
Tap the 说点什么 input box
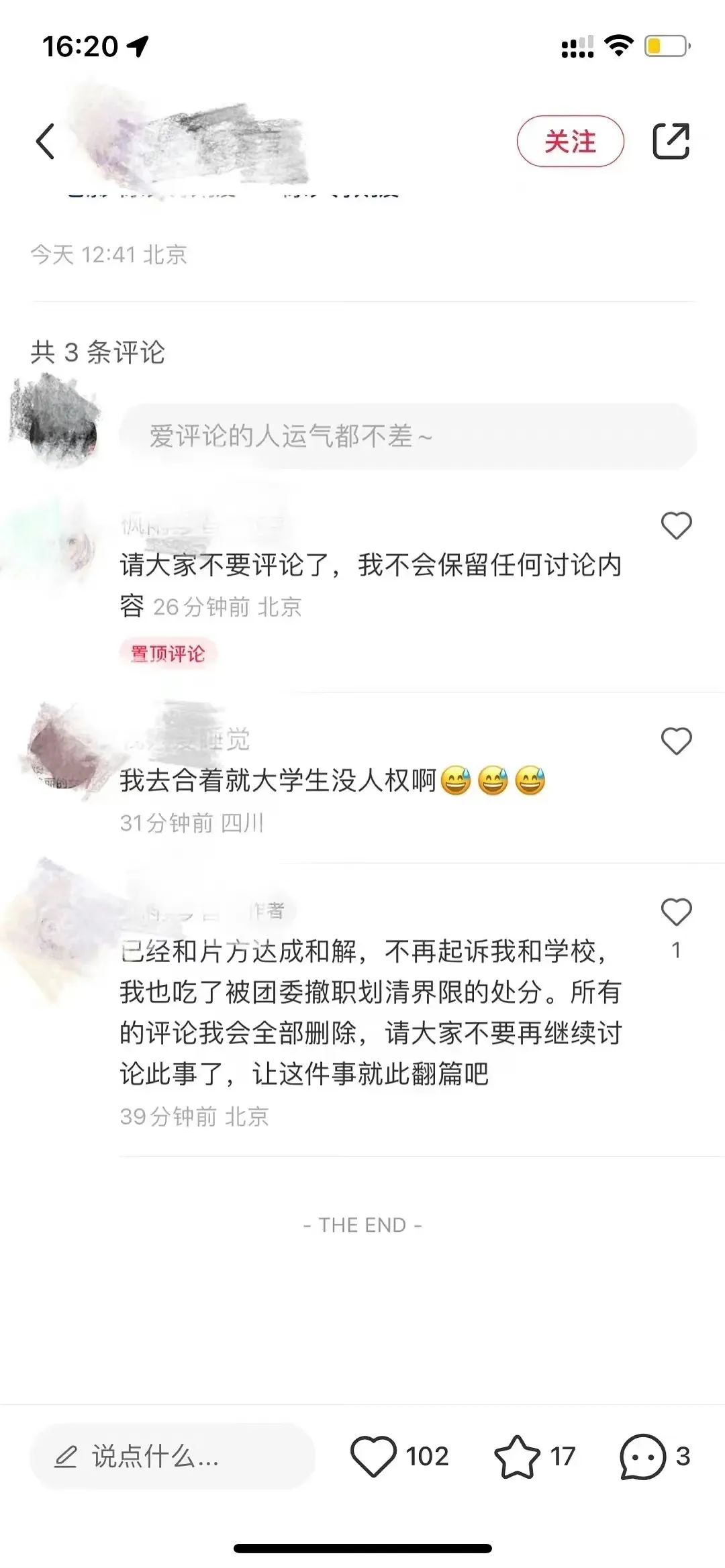click(x=172, y=1456)
